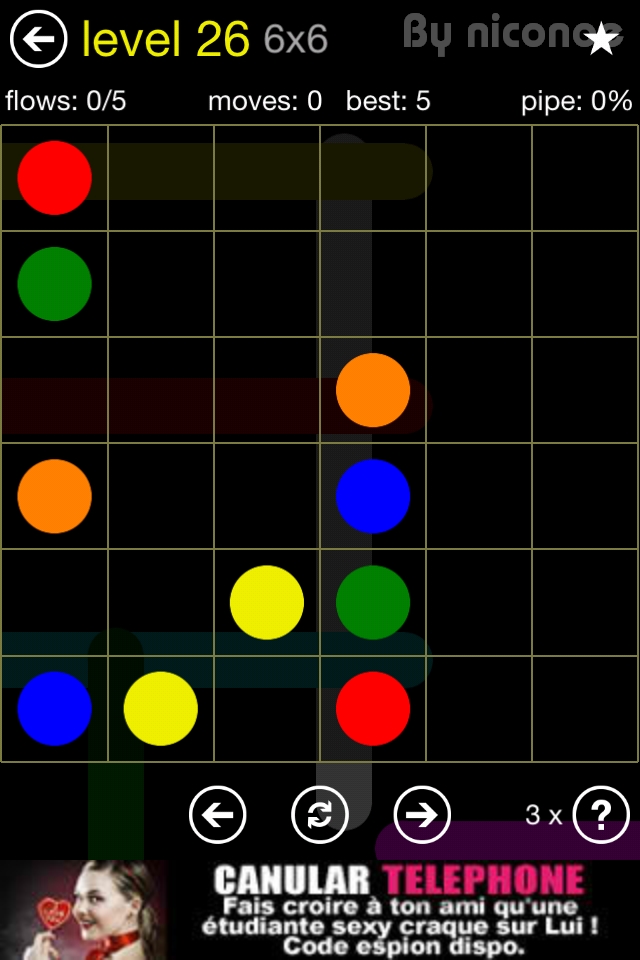Select the red dot in the bottom row
The height and width of the screenshot is (960, 640).
pyautogui.click(x=373, y=708)
